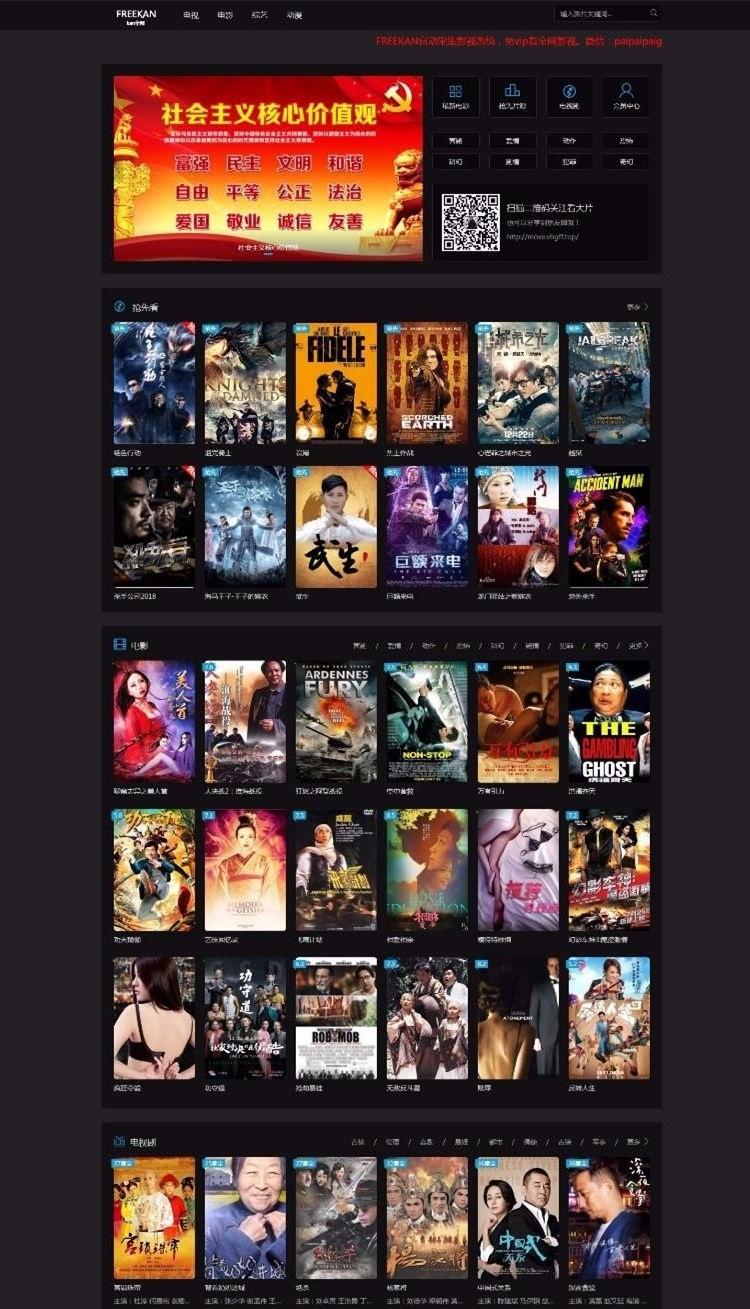
Task: Open the search box in header
Action: tap(600, 14)
